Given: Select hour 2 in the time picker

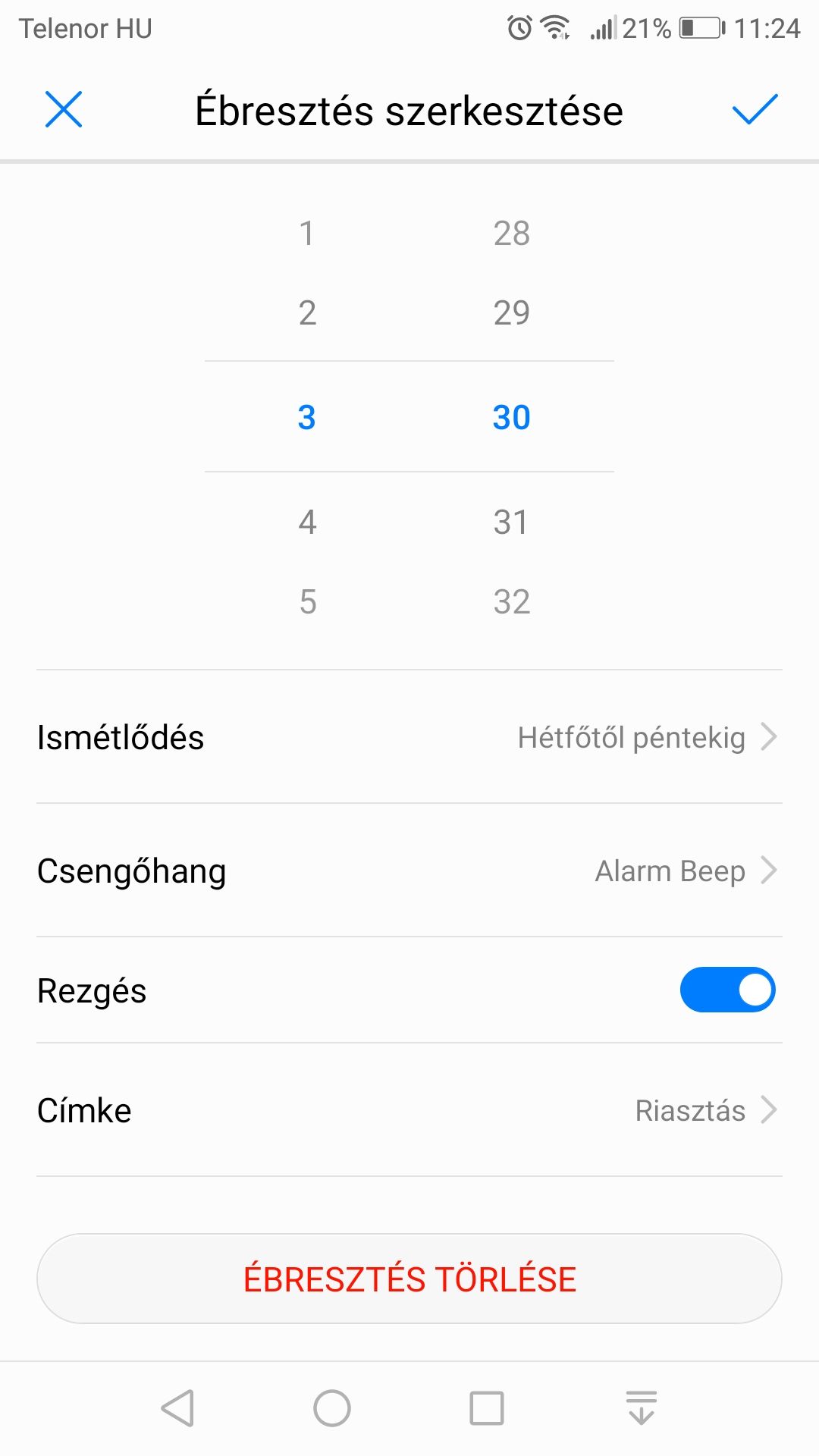Looking at the screenshot, I should click(x=307, y=312).
